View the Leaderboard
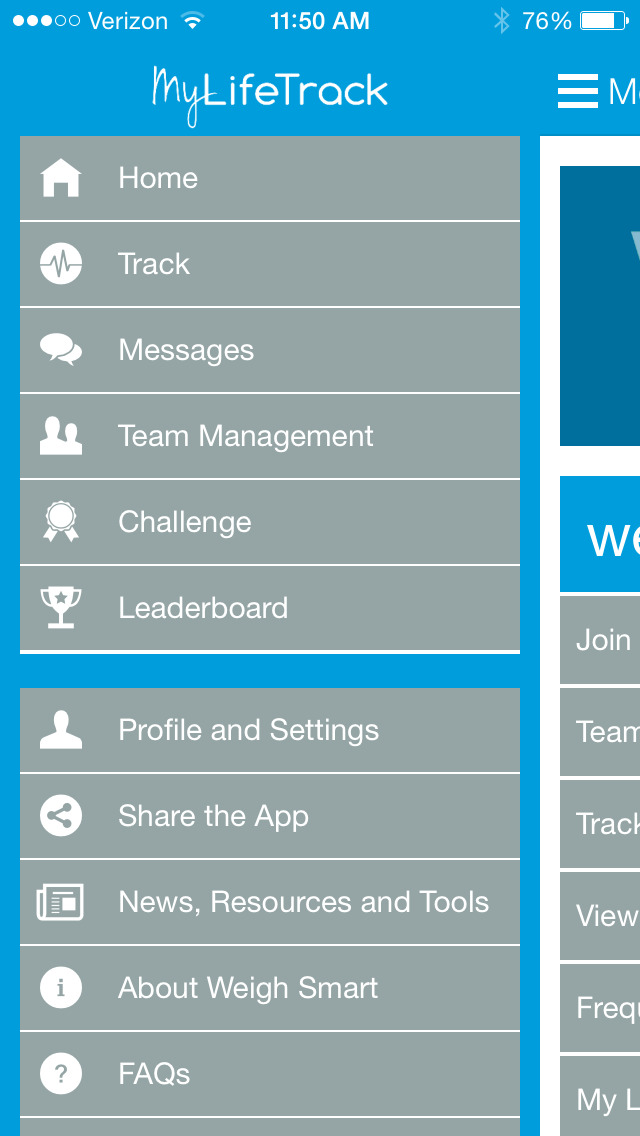 tap(270, 609)
